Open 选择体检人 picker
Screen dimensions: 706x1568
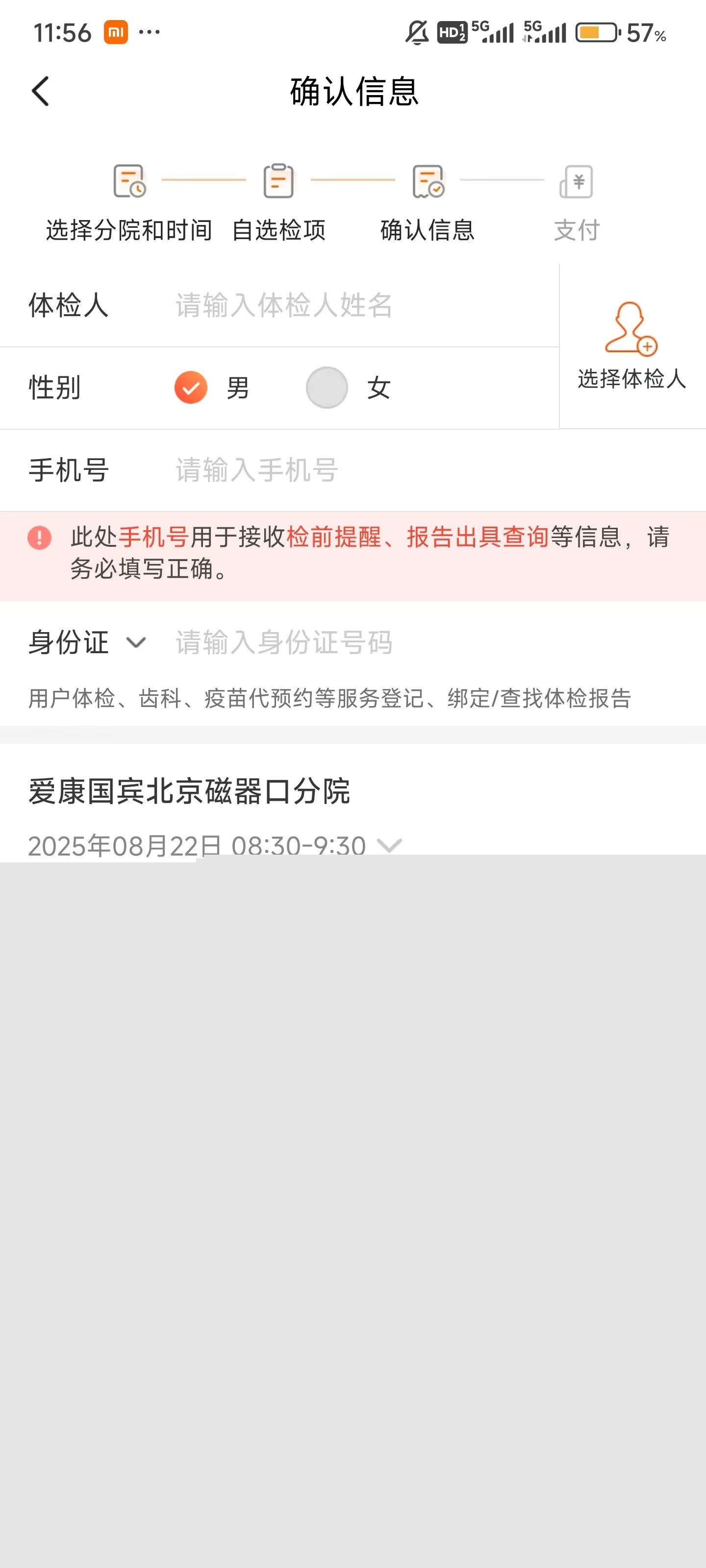coord(631,346)
